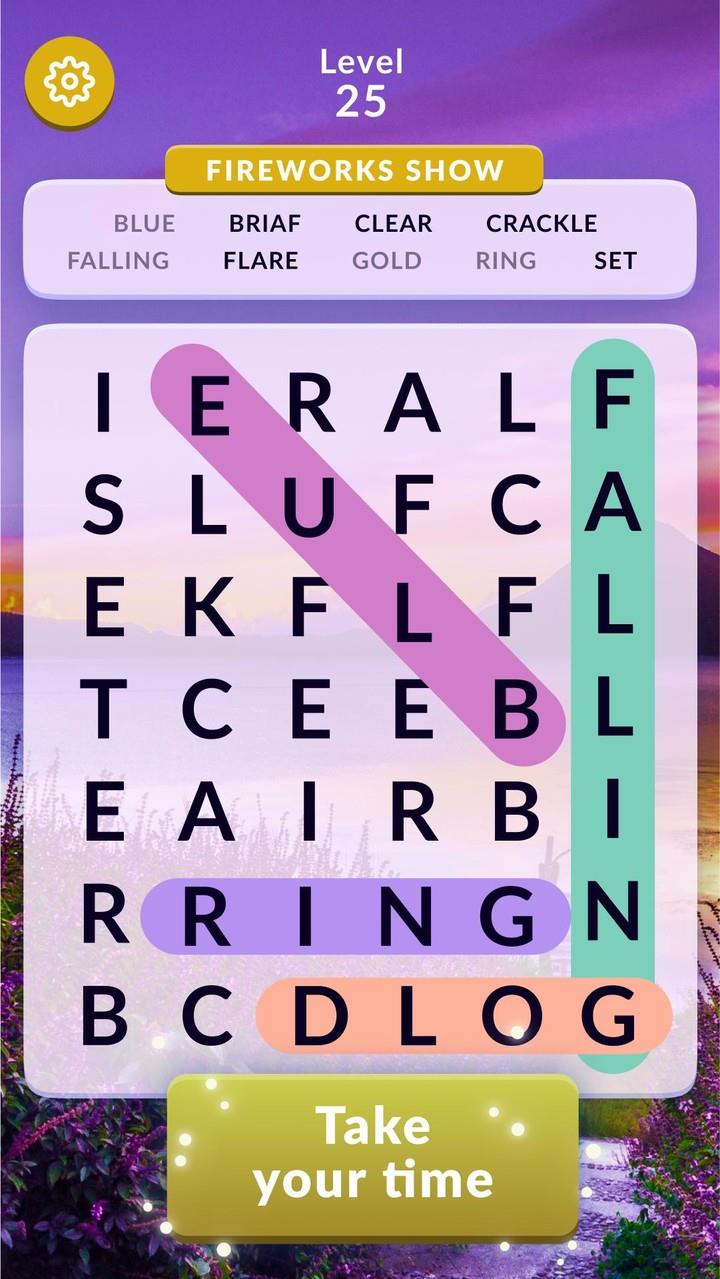Open the settings gear
The width and height of the screenshot is (720, 1279).
click(x=69, y=81)
